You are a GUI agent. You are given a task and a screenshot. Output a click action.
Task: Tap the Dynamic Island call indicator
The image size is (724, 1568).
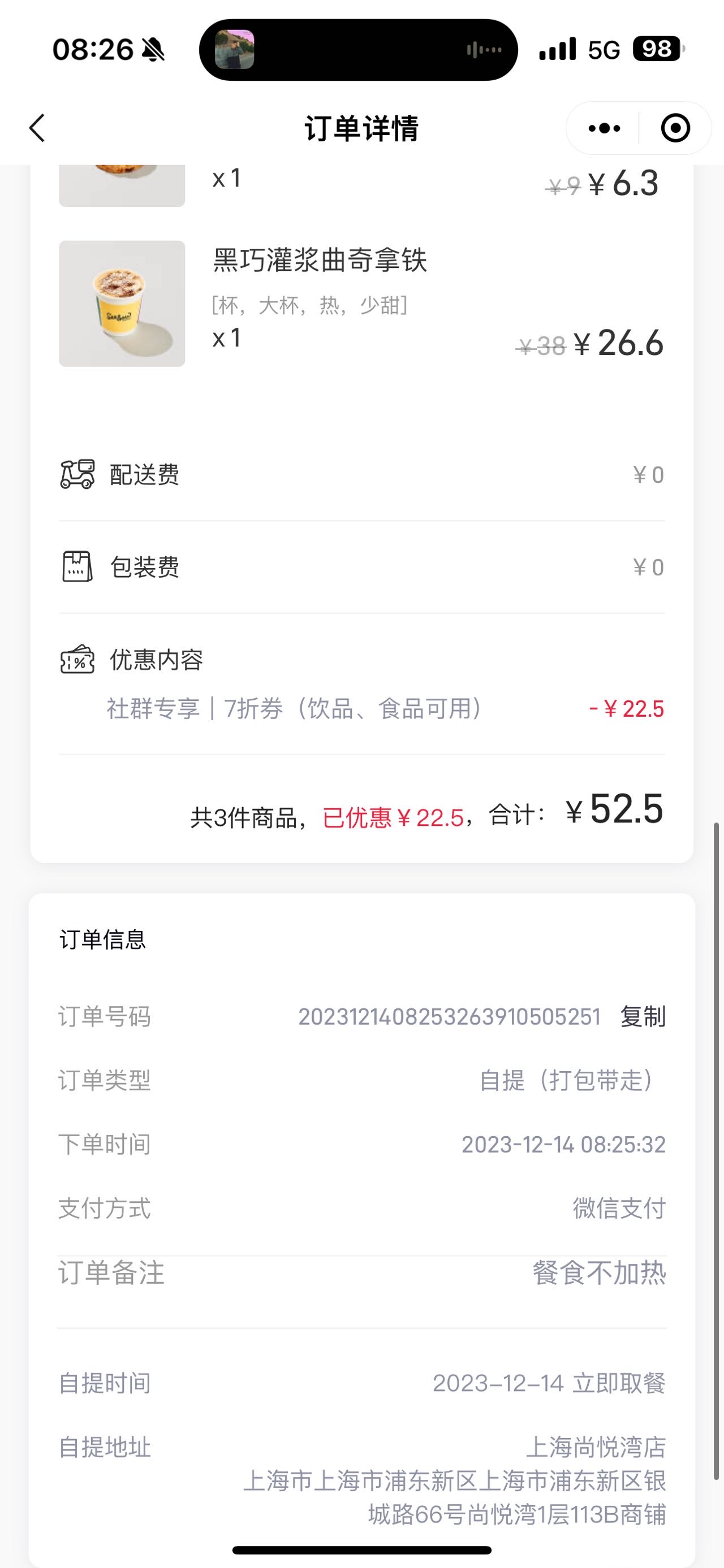point(359,49)
